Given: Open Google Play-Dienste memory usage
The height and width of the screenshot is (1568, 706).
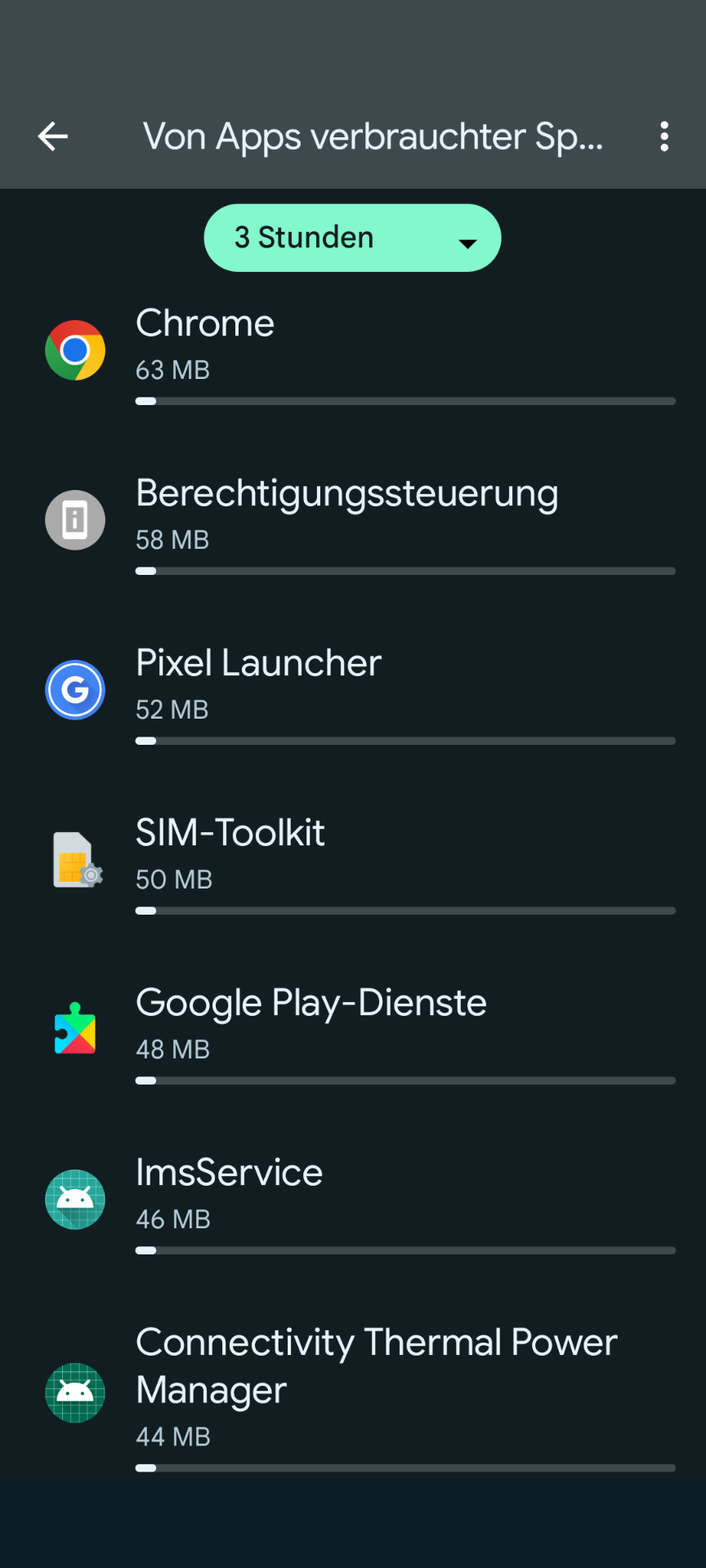Looking at the screenshot, I should pos(353,1031).
